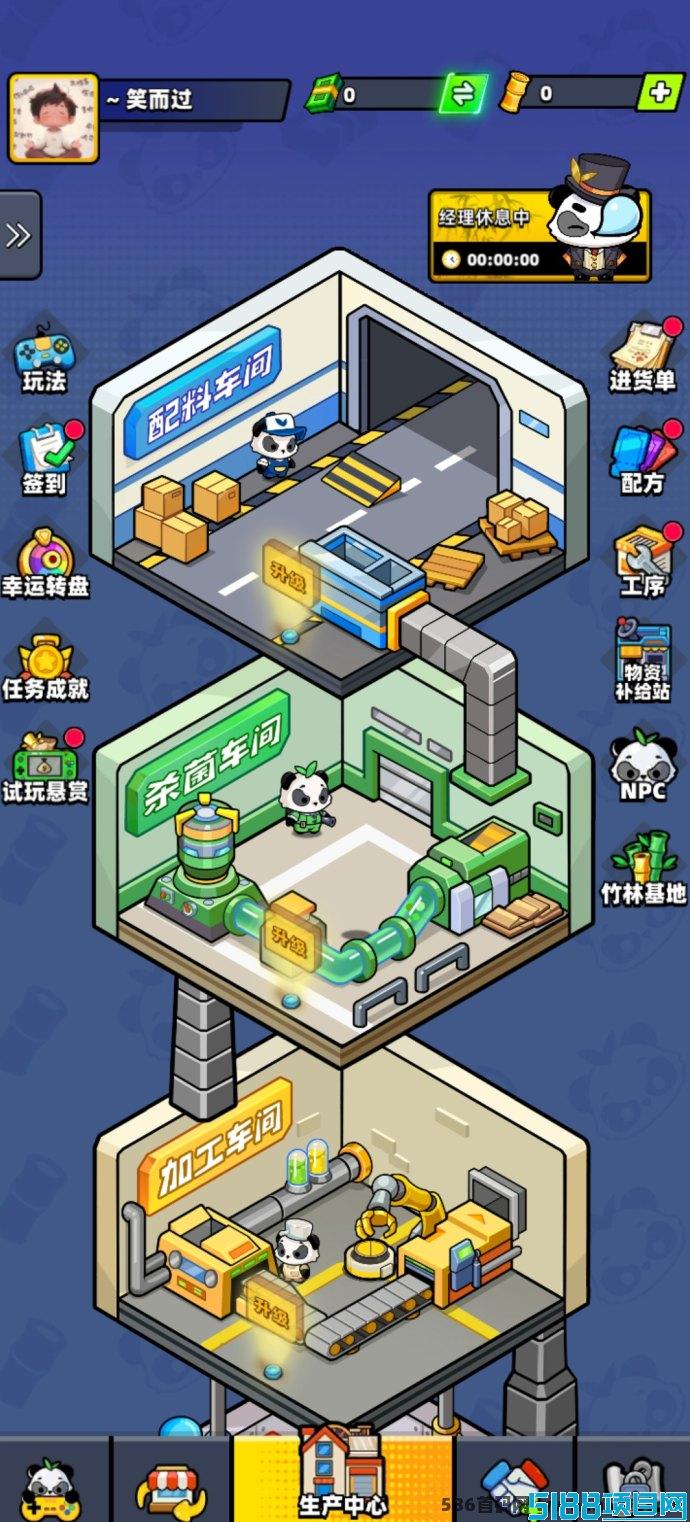This screenshot has width=690, height=1522.
Task: Switch to the 生产中心 tab
Action: [343, 1479]
